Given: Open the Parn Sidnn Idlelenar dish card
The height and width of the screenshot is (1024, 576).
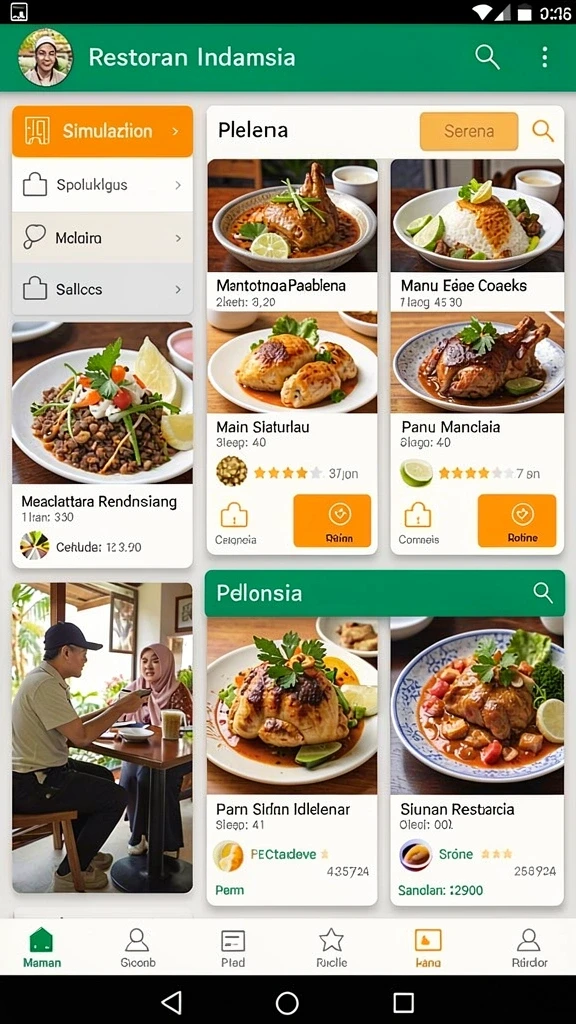Looking at the screenshot, I should pyautogui.click(x=292, y=761).
